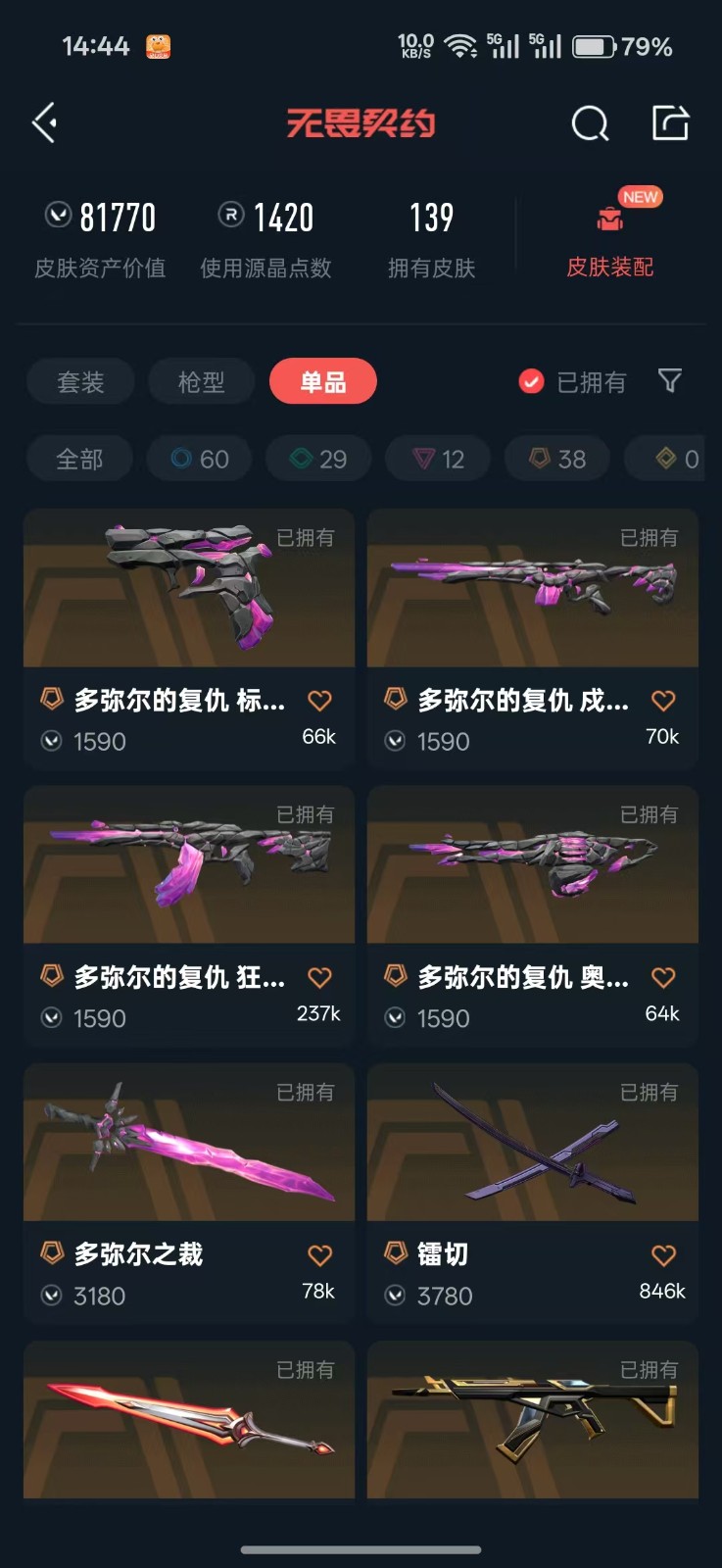Filter by the tier chip showing 29
The height and width of the screenshot is (1568, 722).
pyautogui.click(x=319, y=459)
